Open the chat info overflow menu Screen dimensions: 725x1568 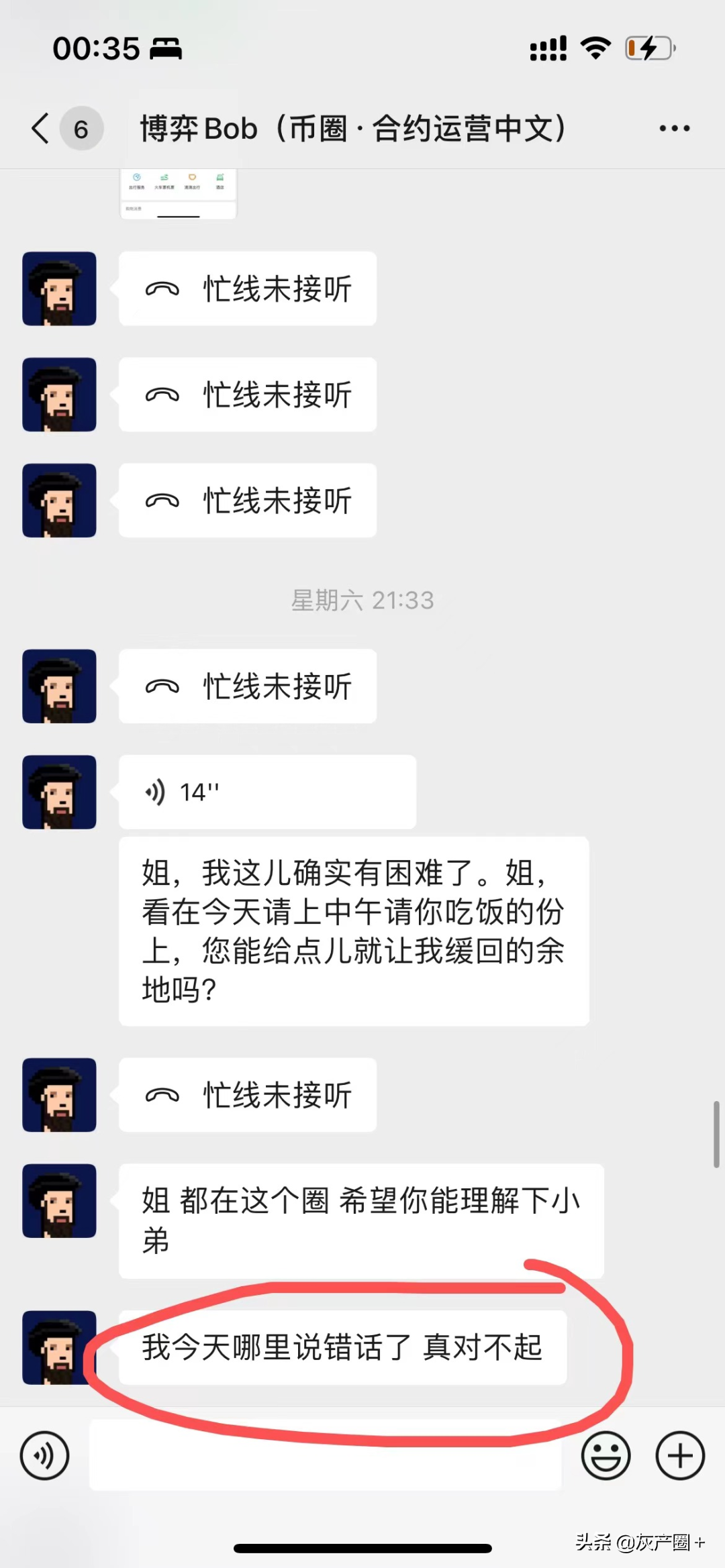tap(674, 128)
